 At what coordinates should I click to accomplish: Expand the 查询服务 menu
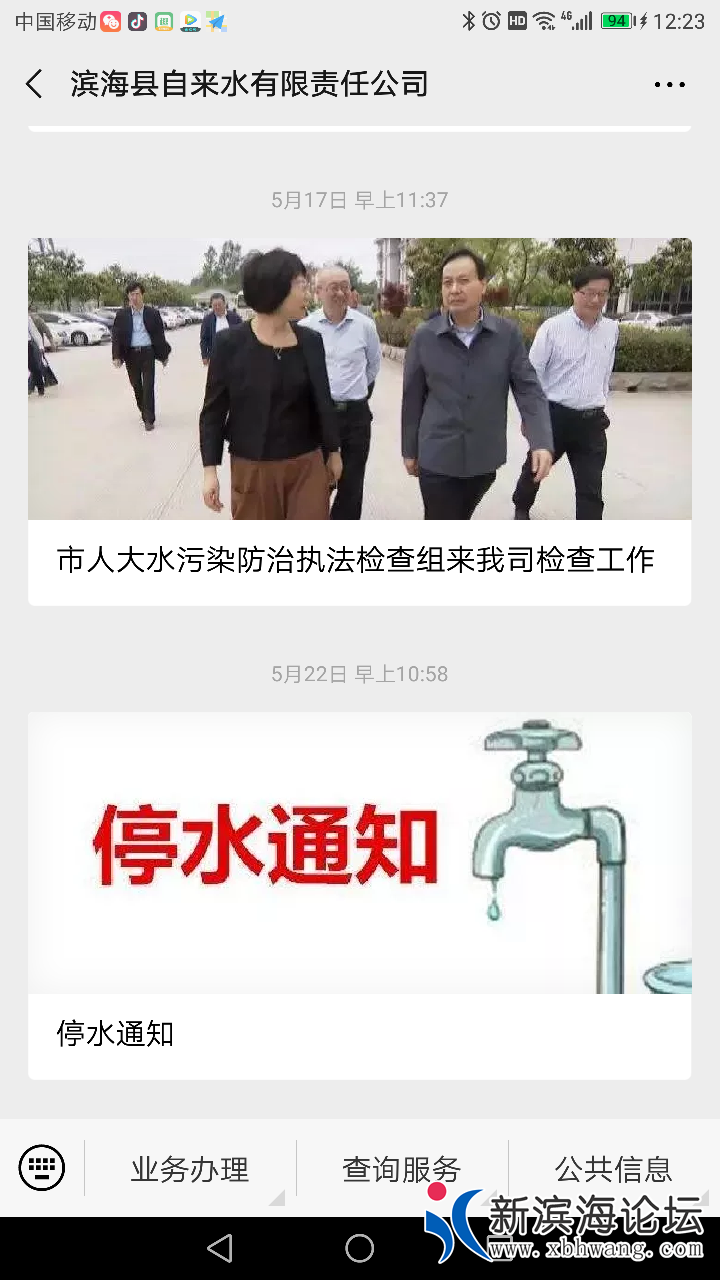click(402, 1168)
